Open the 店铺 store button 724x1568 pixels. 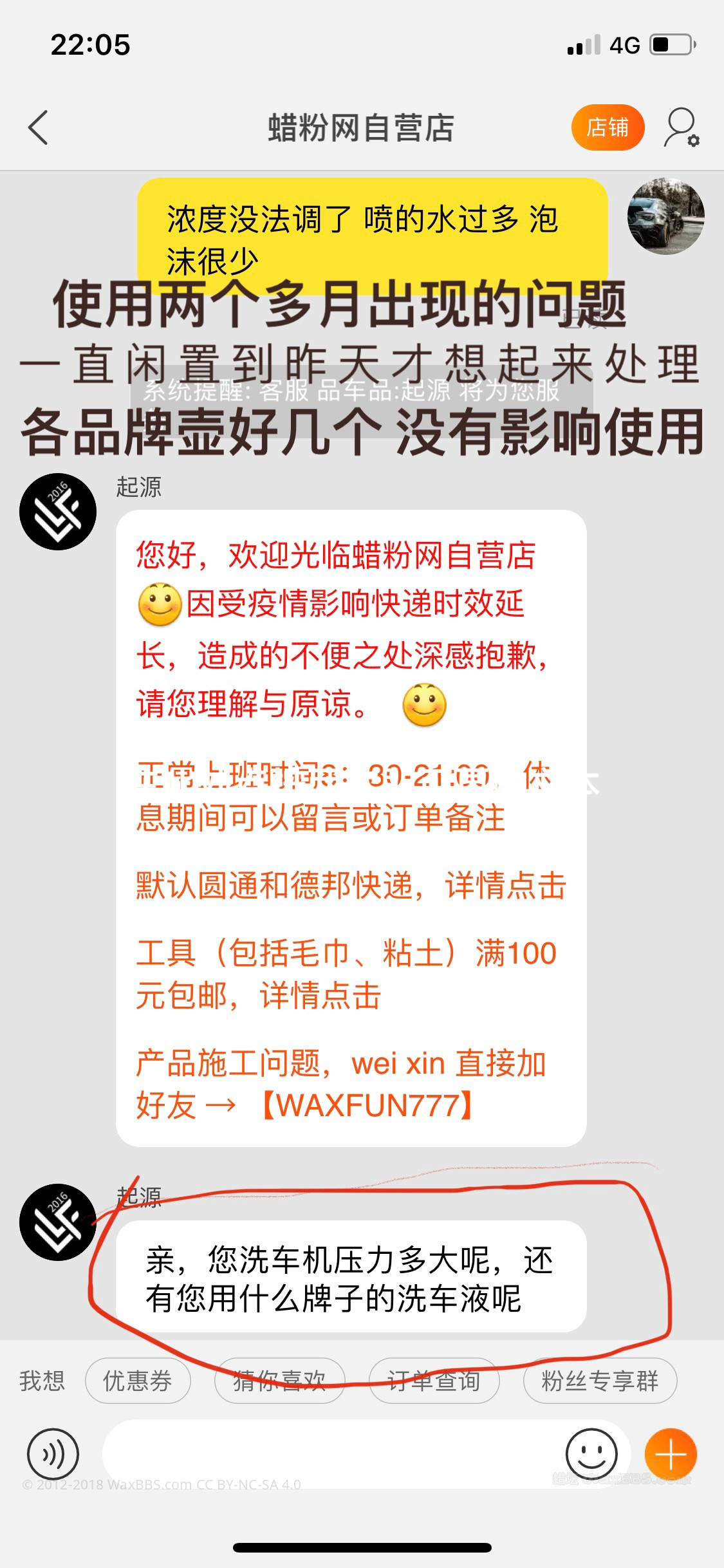tap(608, 127)
